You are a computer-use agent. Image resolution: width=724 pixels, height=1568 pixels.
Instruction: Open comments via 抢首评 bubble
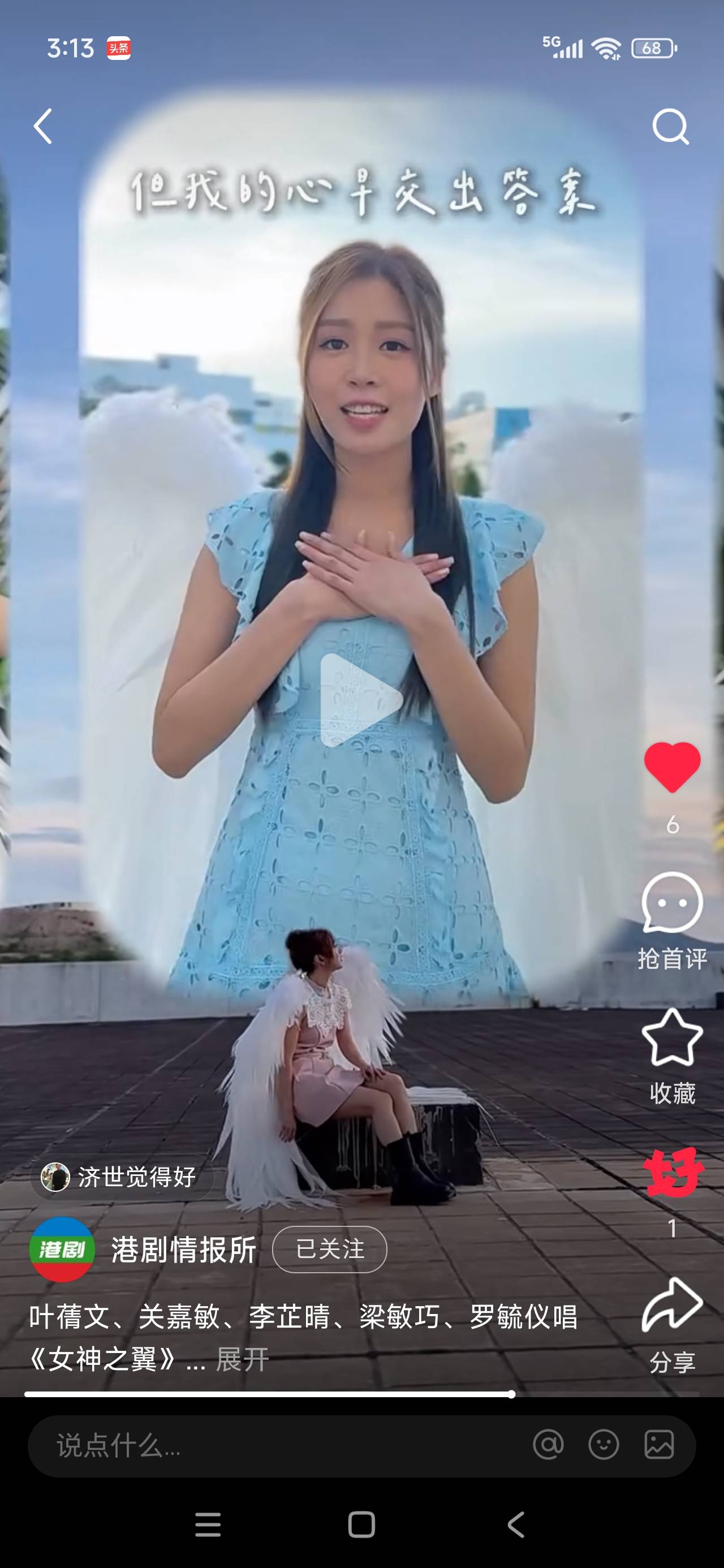671,904
